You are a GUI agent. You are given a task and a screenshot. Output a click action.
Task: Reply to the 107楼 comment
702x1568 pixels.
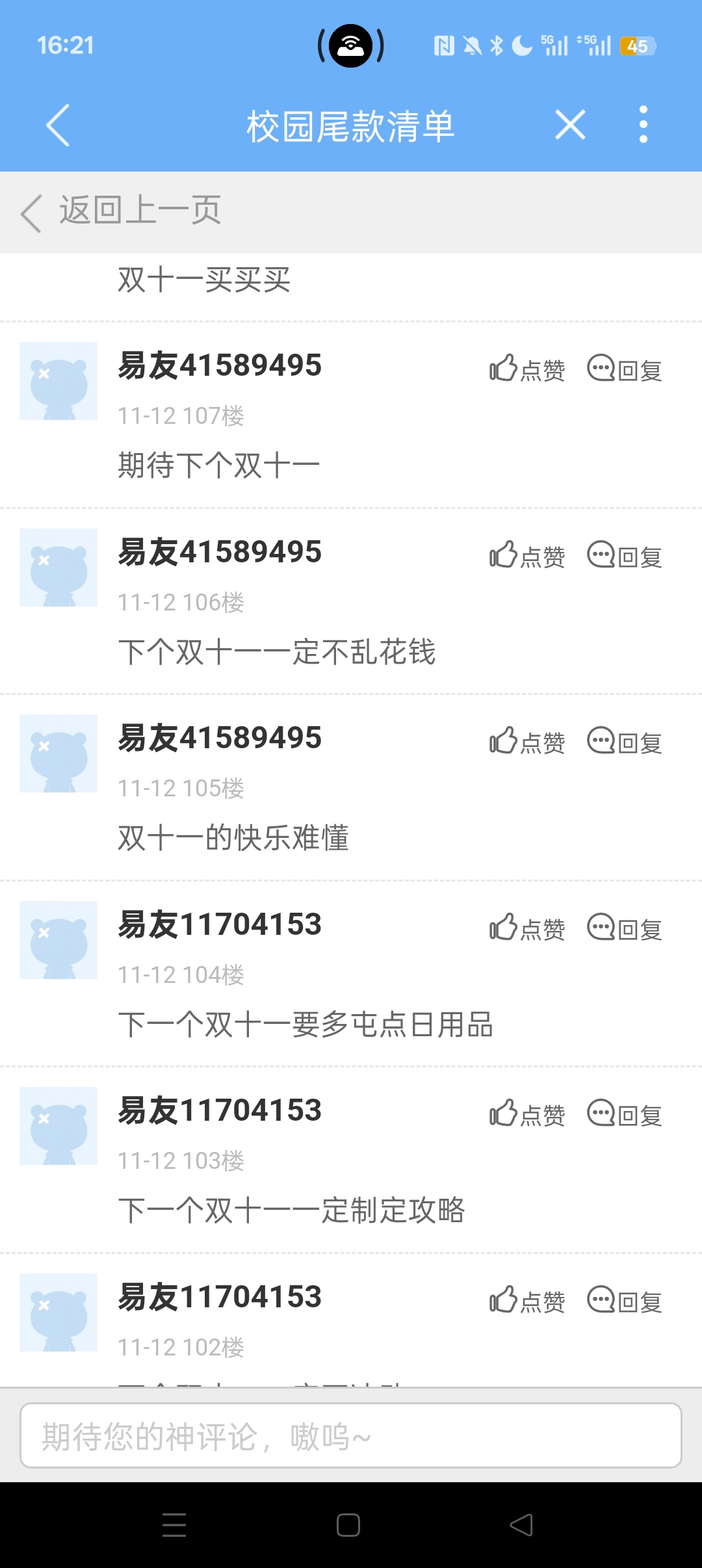click(625, 369)
